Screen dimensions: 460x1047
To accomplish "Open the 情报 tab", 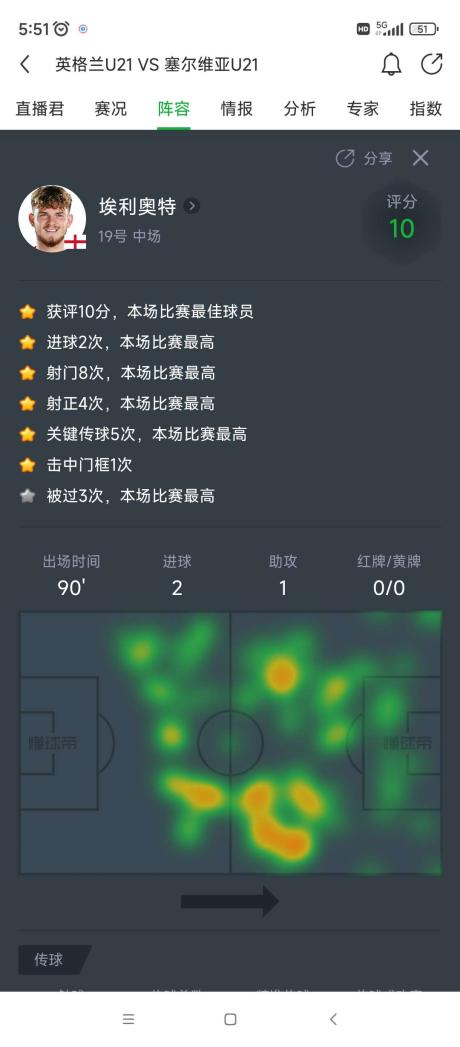I will pyautogui.click(x=237, y=109).
